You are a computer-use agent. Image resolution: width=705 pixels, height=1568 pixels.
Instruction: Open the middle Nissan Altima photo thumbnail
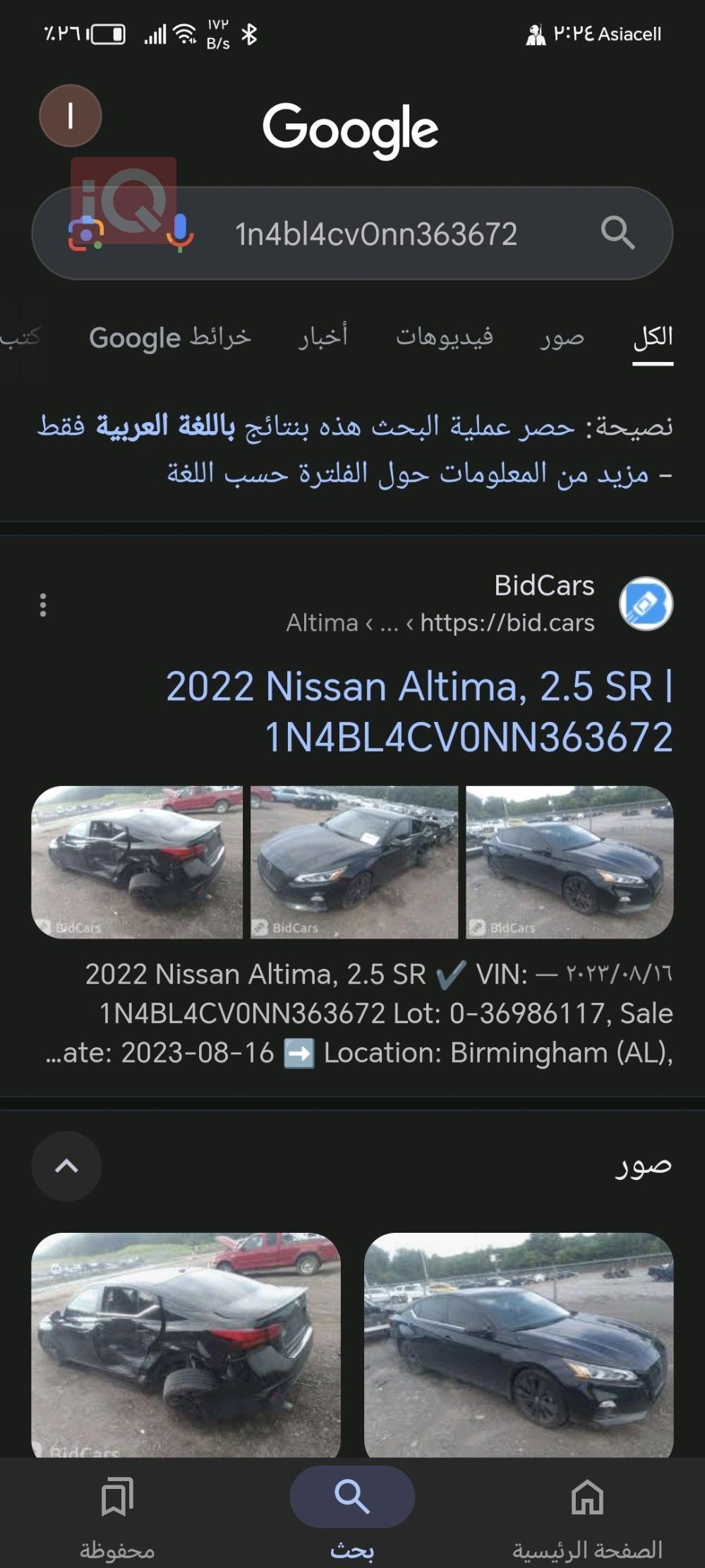tap(353, 862)
